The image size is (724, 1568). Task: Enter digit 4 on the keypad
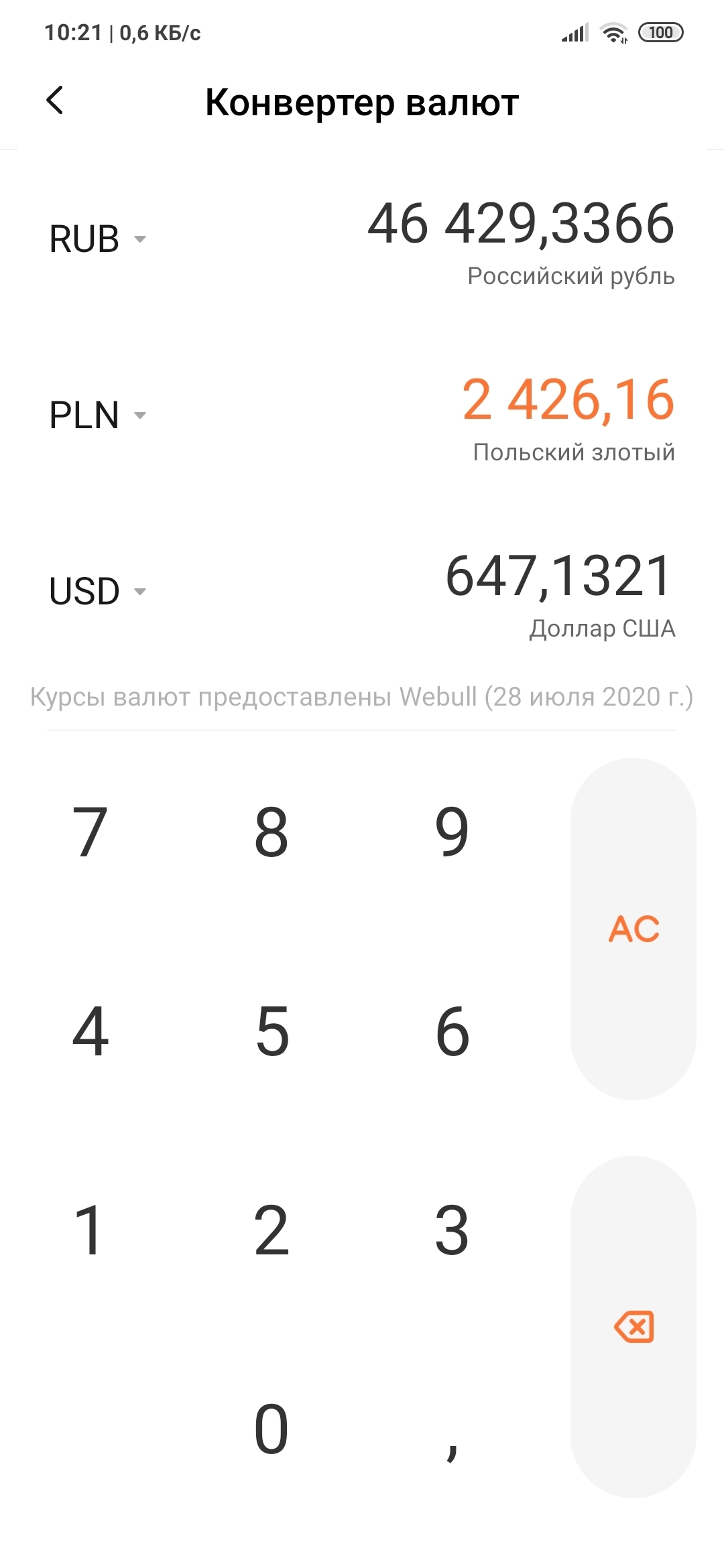pos(90,1031)
